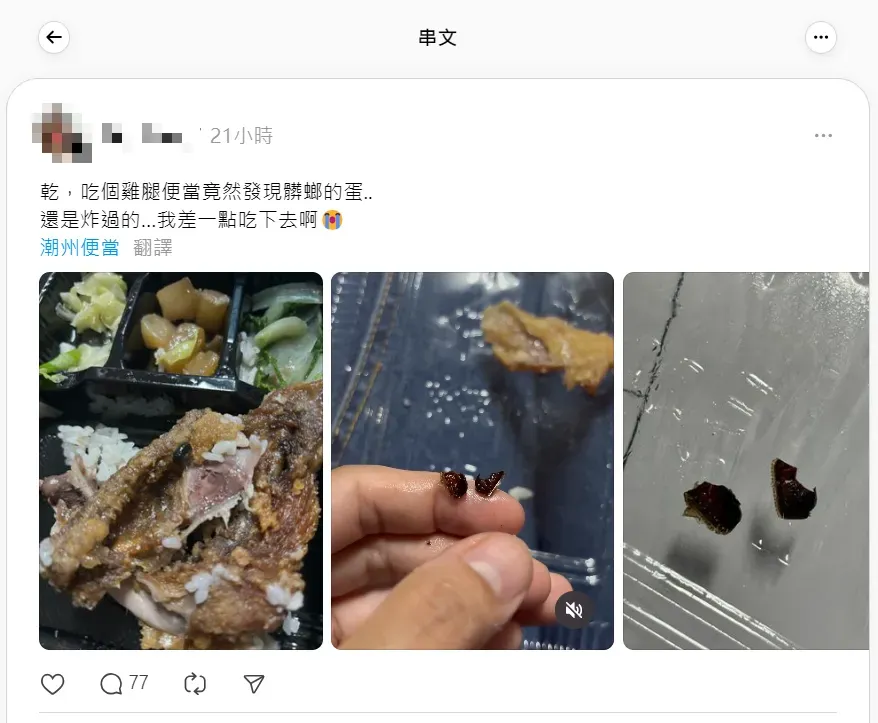Go back from the 串文 thread
Image resolution: width=878 pixels, height=723 pixels.
point(54,38)
